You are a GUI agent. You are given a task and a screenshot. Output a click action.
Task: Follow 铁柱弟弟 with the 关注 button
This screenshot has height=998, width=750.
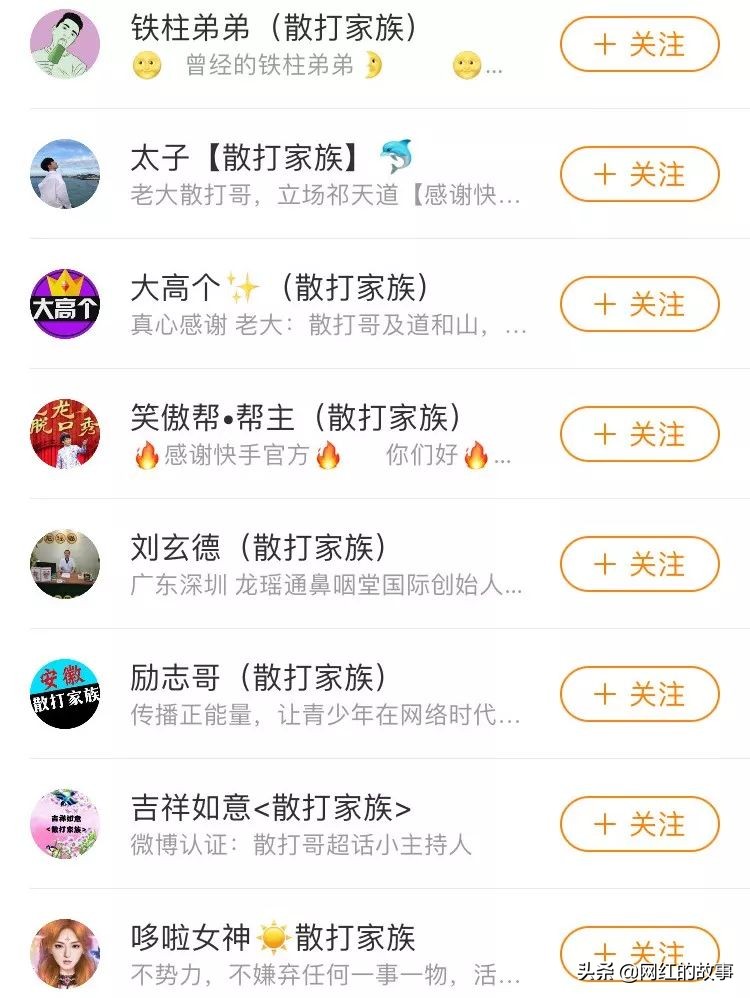(x=638, y=44)
